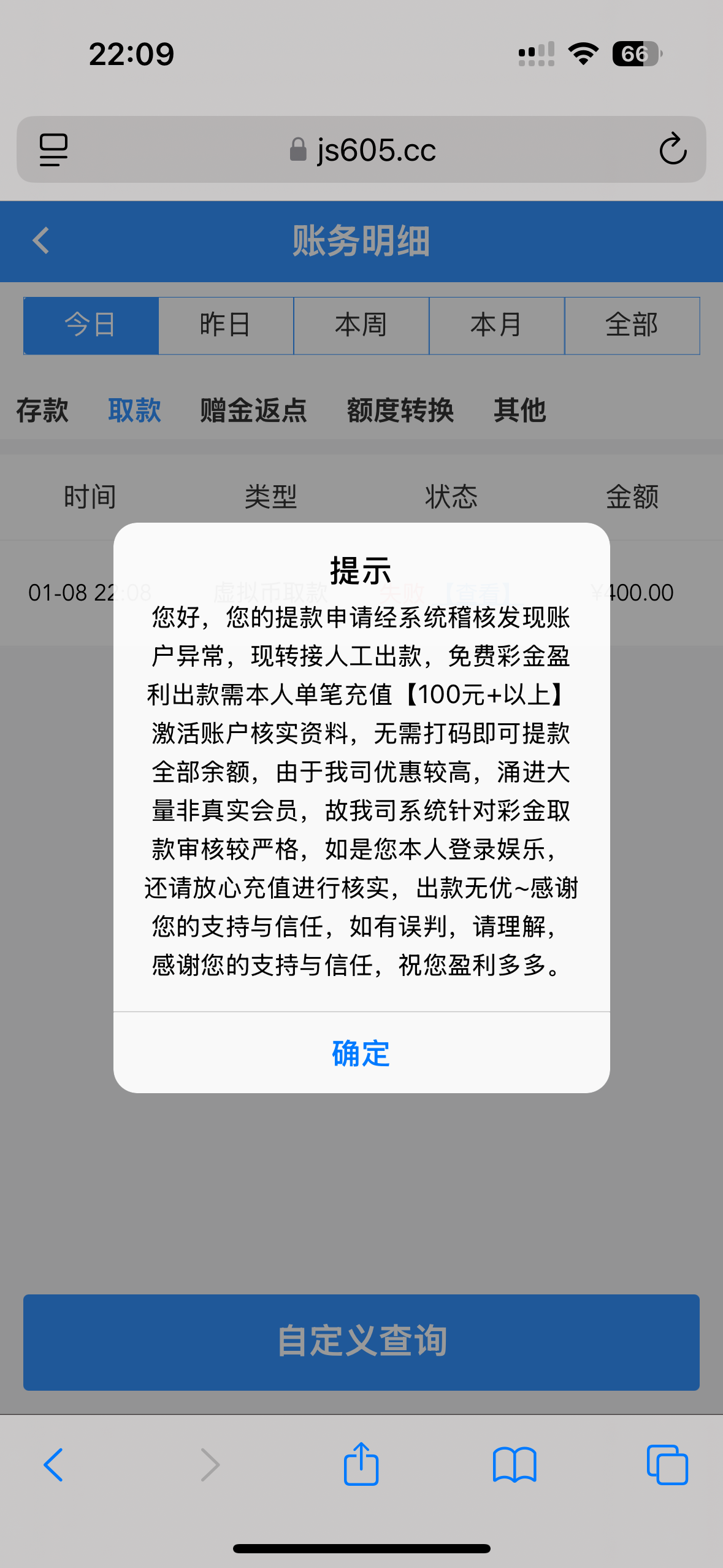
Task: Go back in Safari browser history
Action: point(53,1465)
